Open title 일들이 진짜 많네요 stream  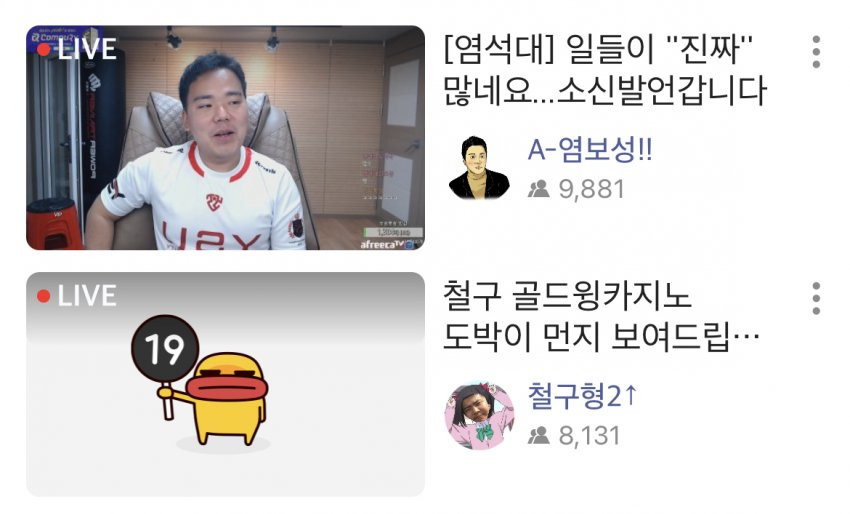(x=604, y=70)
